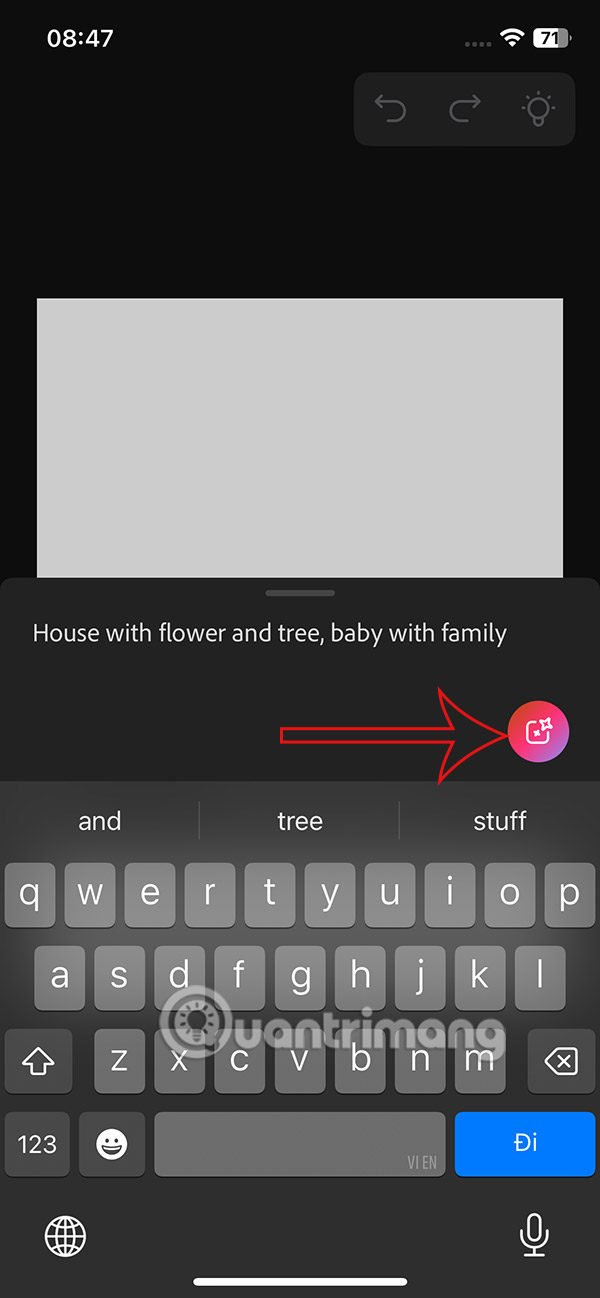
Task: Start dictation with the microphone
Action: 534,1236
